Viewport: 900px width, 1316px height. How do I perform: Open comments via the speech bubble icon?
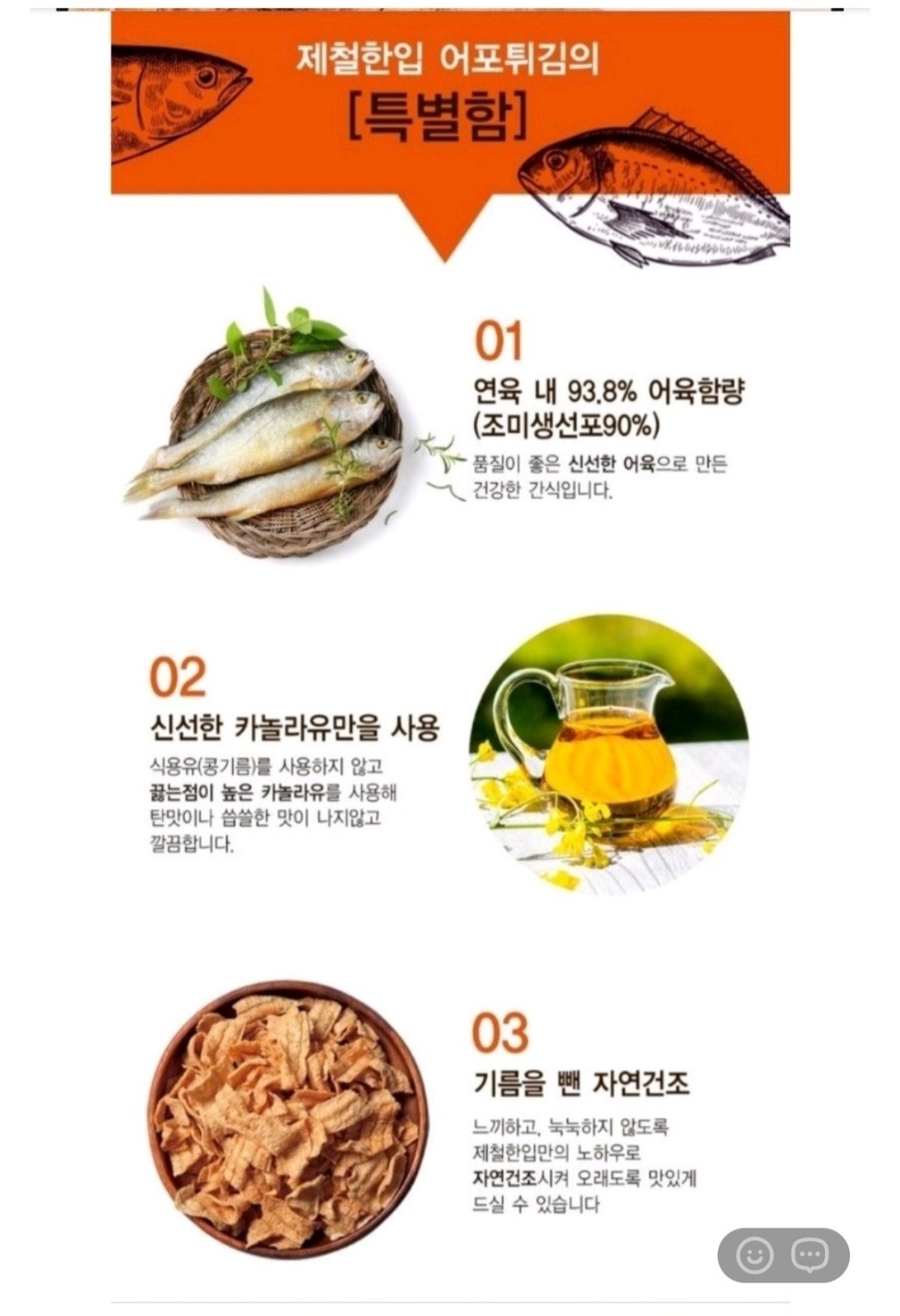[x=810, y=1256]
